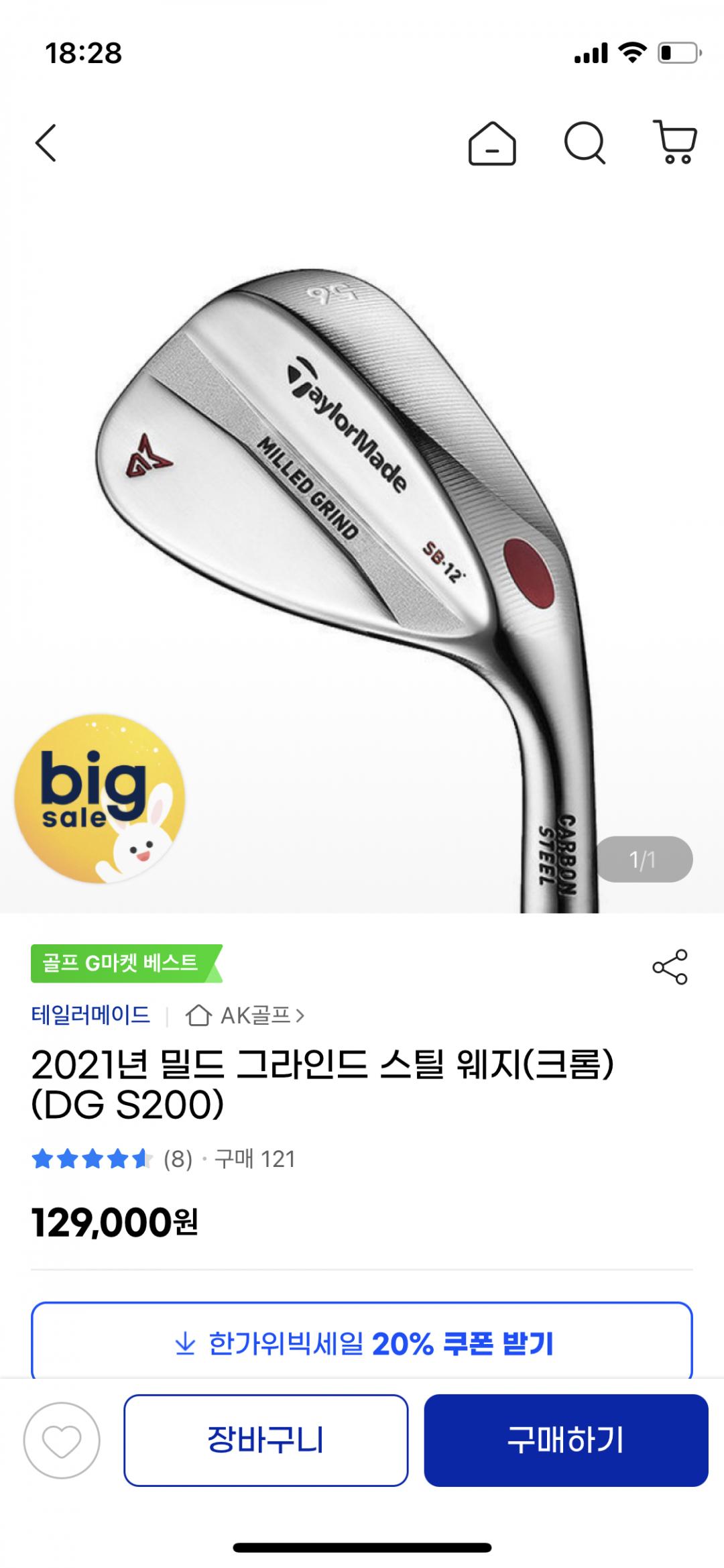
Task: Open the shopping cart icon
Action: tap(675, 142)
